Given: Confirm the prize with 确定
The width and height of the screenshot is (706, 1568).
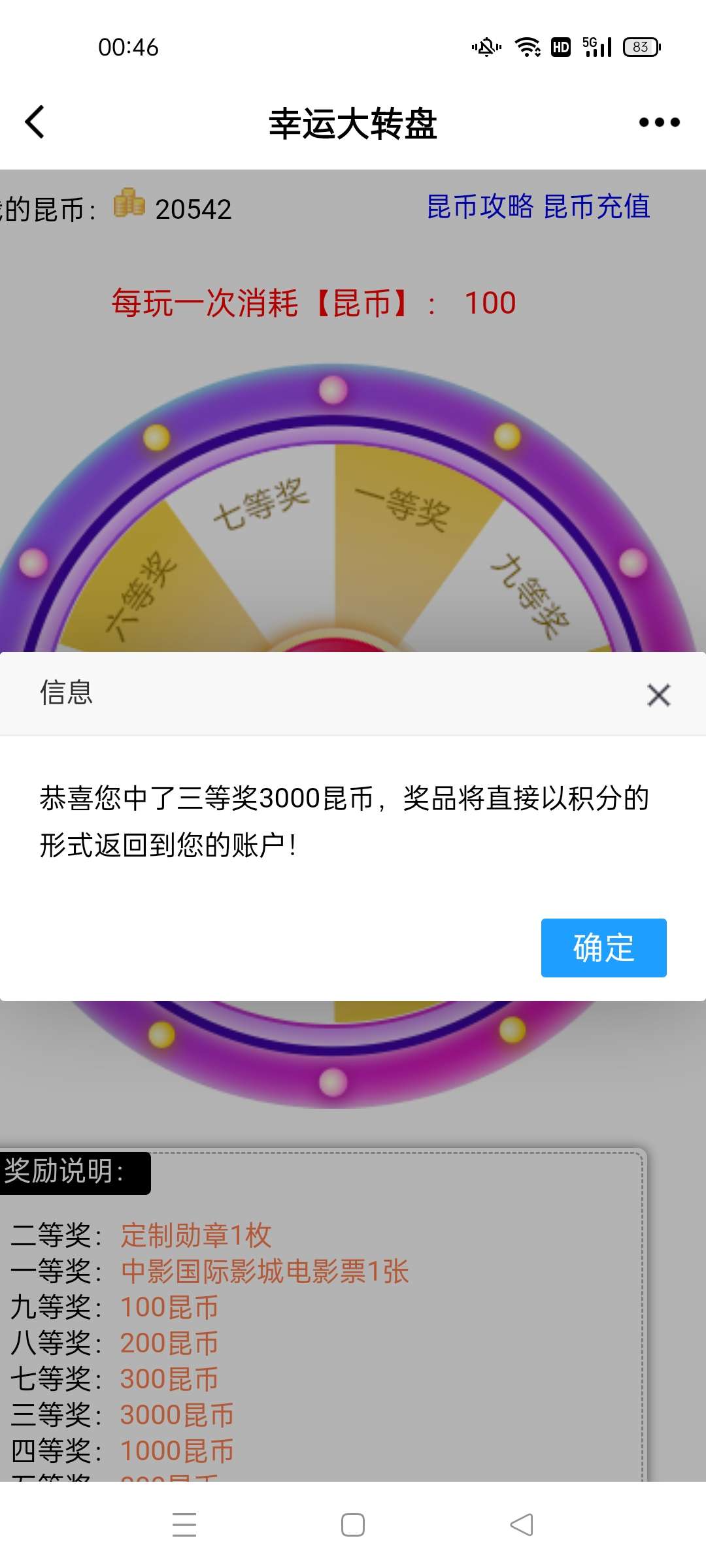Looking at the screenshot, I should [603, 948].
